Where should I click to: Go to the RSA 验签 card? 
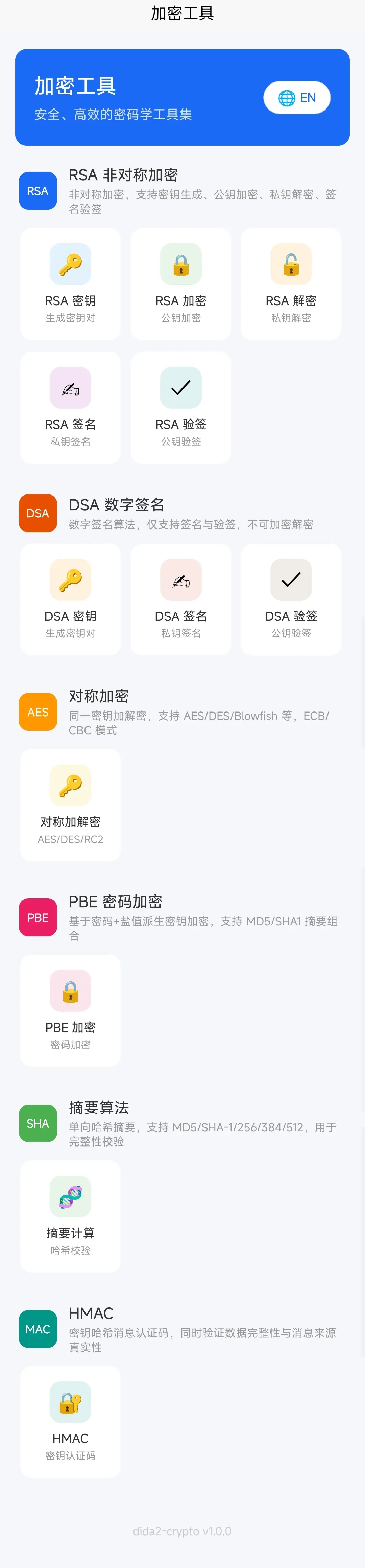[181, 407]
